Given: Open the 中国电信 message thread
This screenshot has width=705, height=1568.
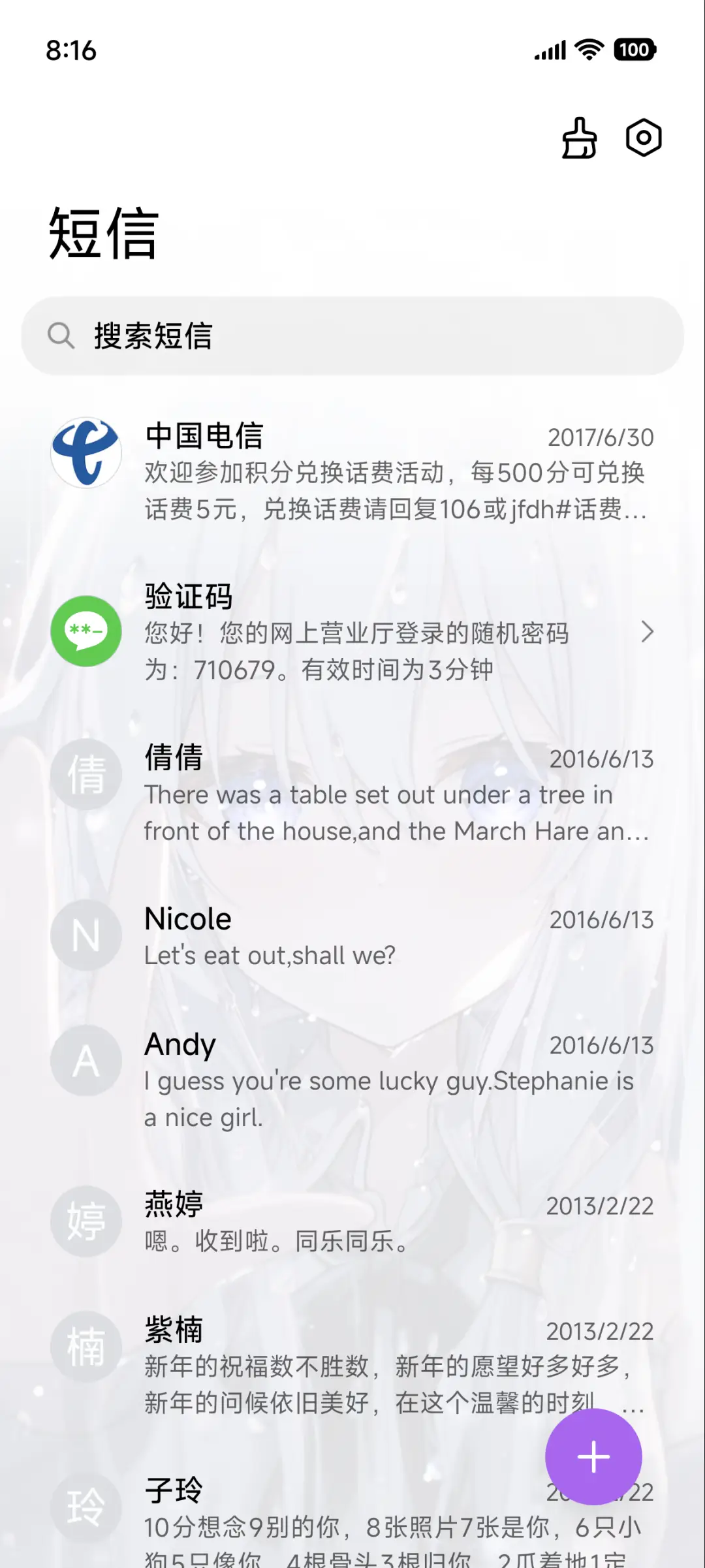Looking at the screenshot, I should 352,471.
